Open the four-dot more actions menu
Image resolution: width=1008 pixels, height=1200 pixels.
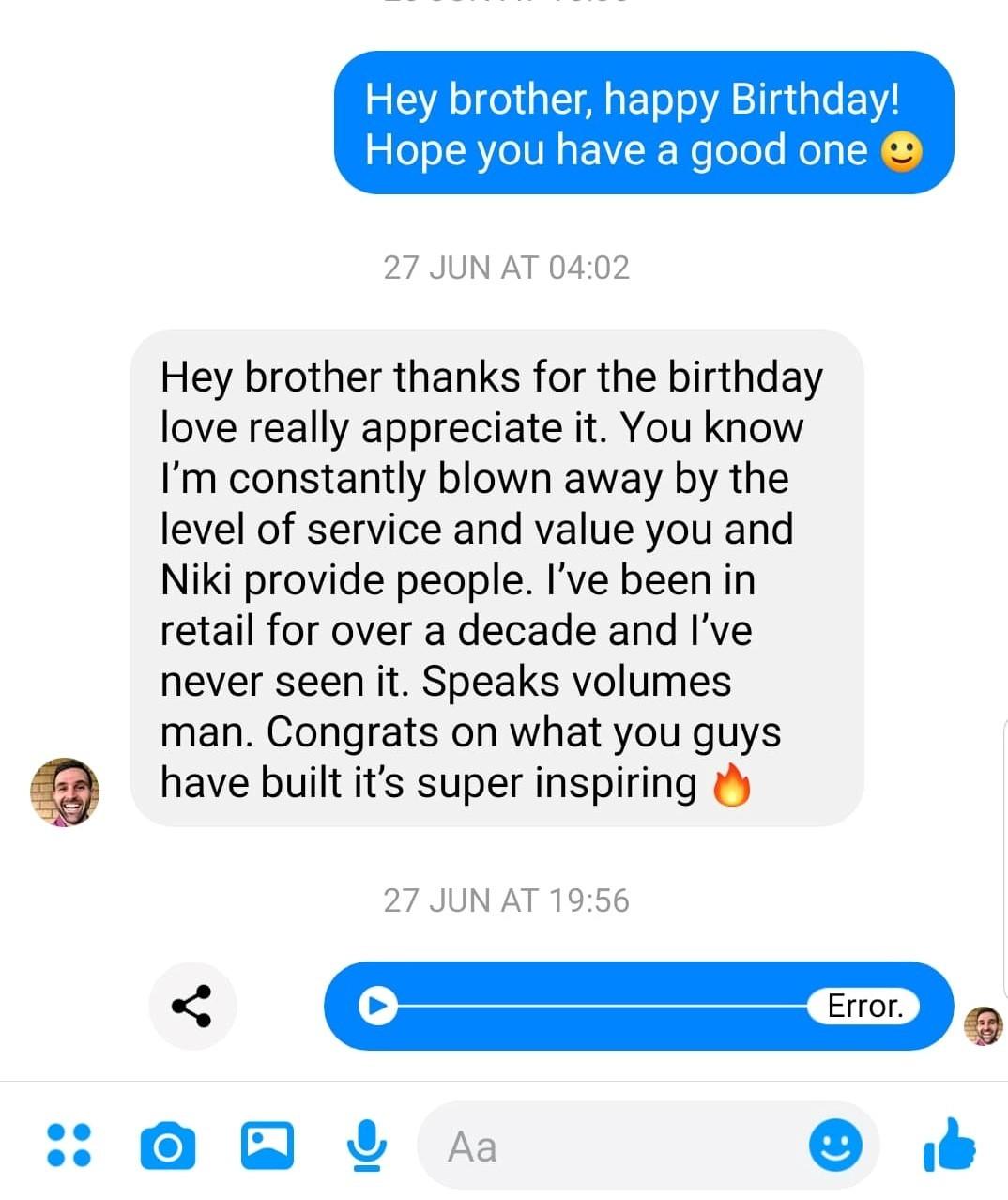pyautogui.click(x=69, y=1145)
